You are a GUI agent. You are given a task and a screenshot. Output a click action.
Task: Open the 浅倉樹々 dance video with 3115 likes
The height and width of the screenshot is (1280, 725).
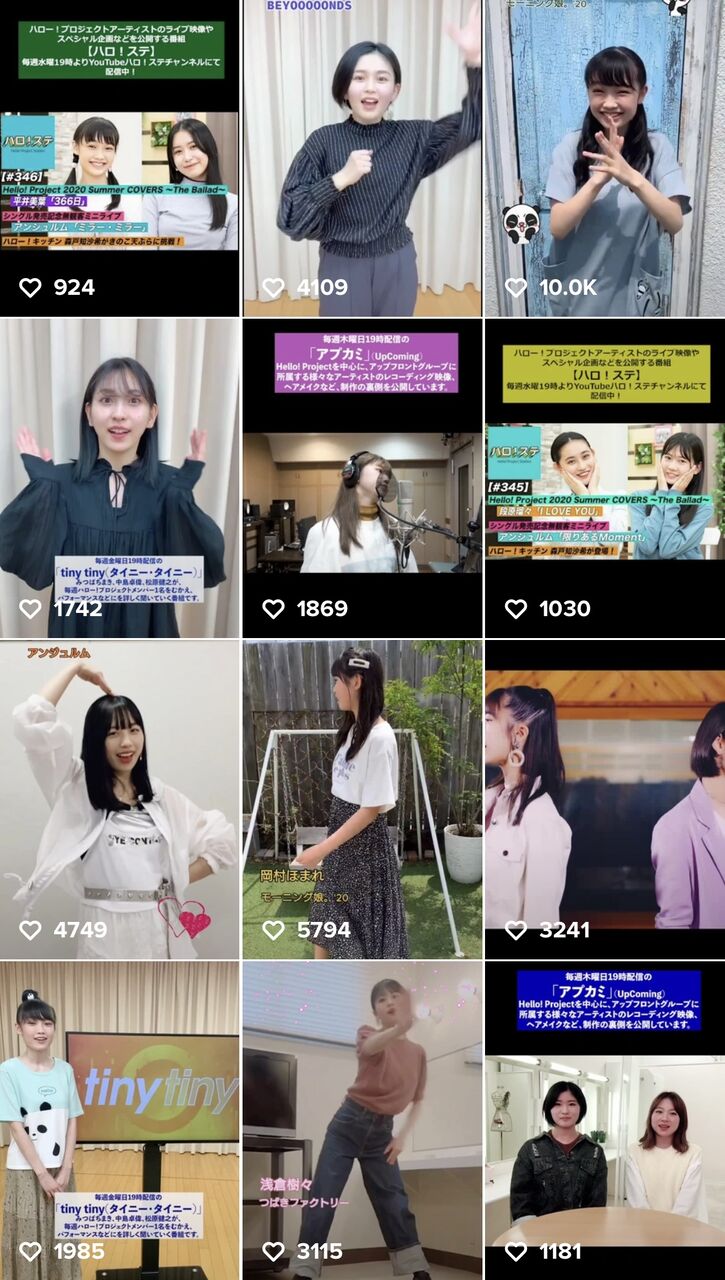pos(362,1120)
